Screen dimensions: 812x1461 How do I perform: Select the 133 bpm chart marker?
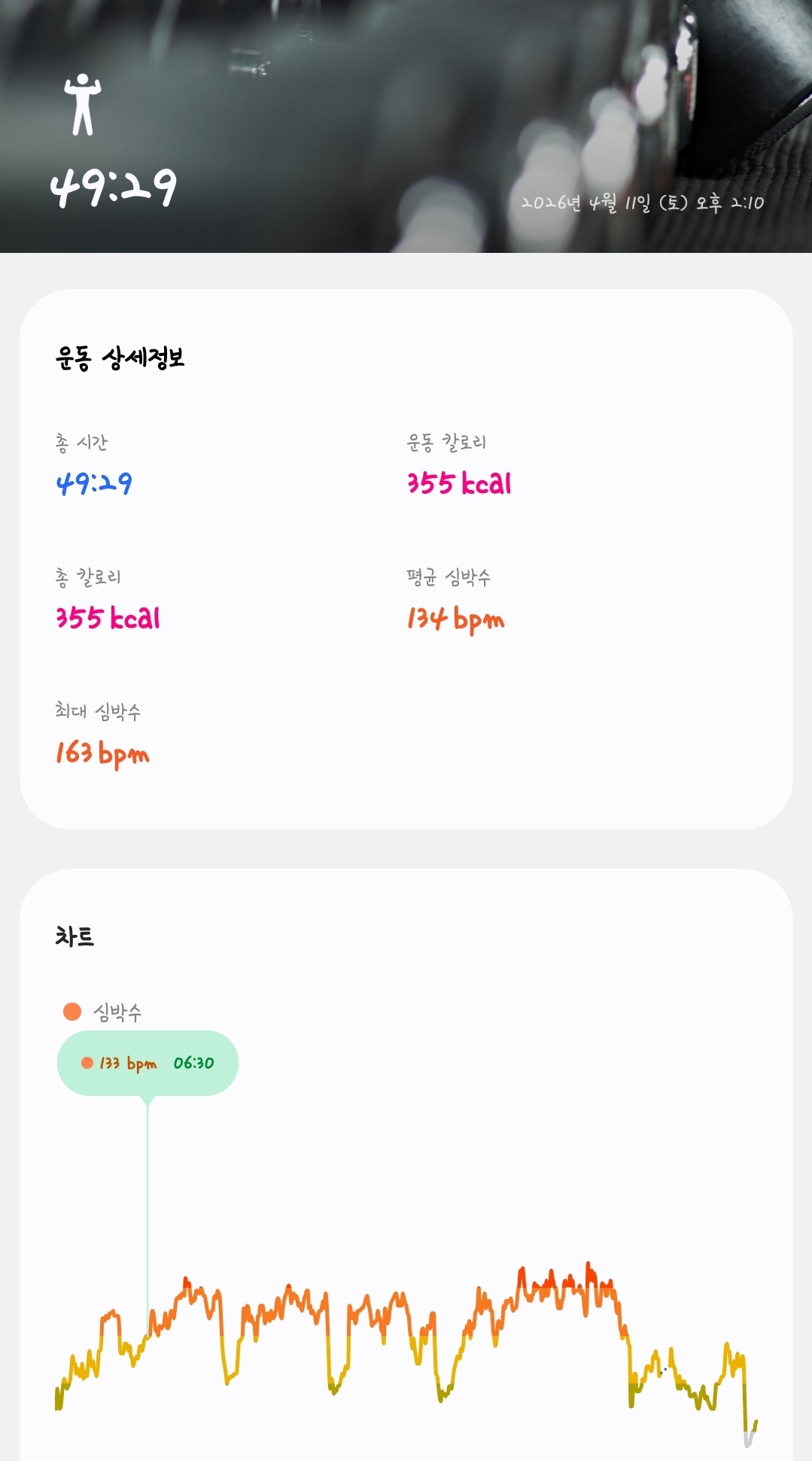click(147, 1063)
